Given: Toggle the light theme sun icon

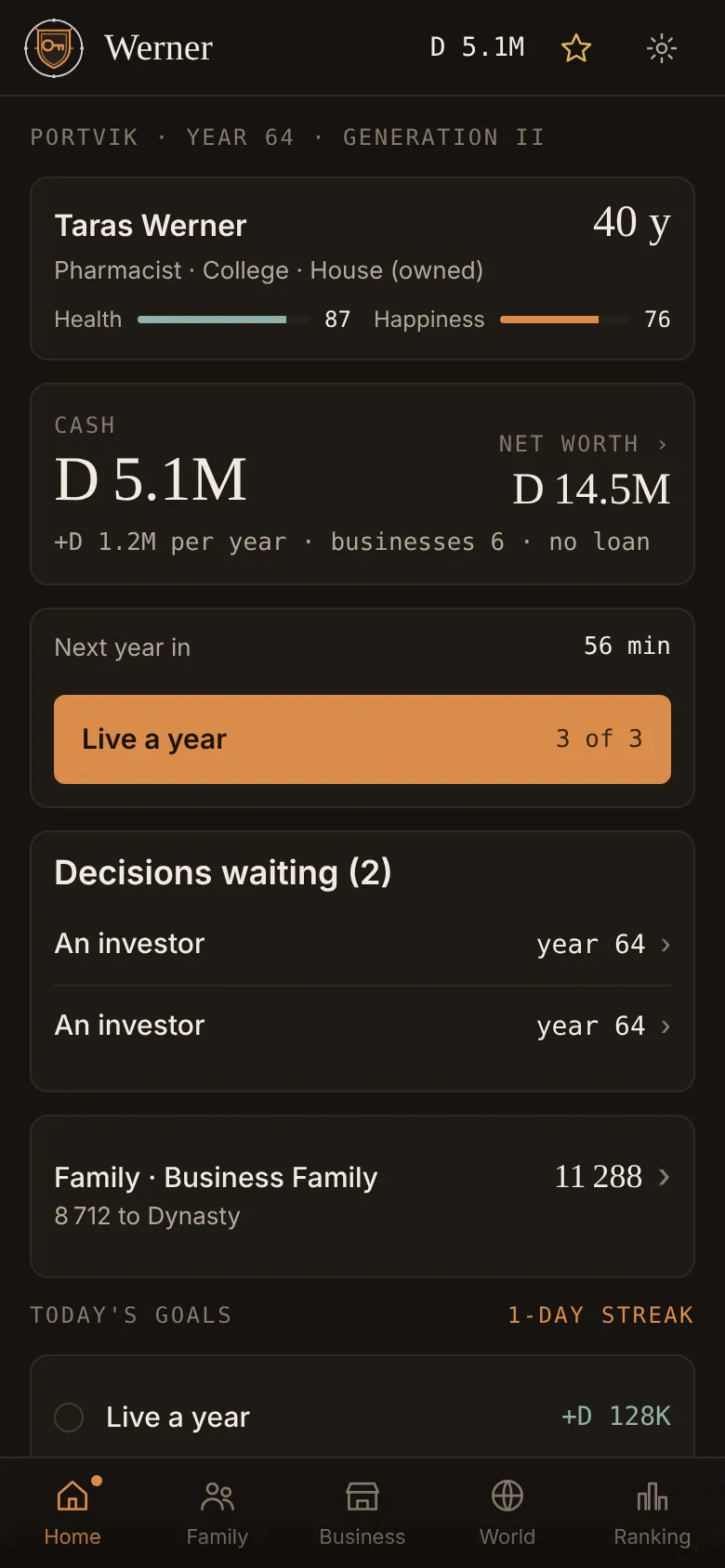Looking at the screenshot, I should click(662, 47).
